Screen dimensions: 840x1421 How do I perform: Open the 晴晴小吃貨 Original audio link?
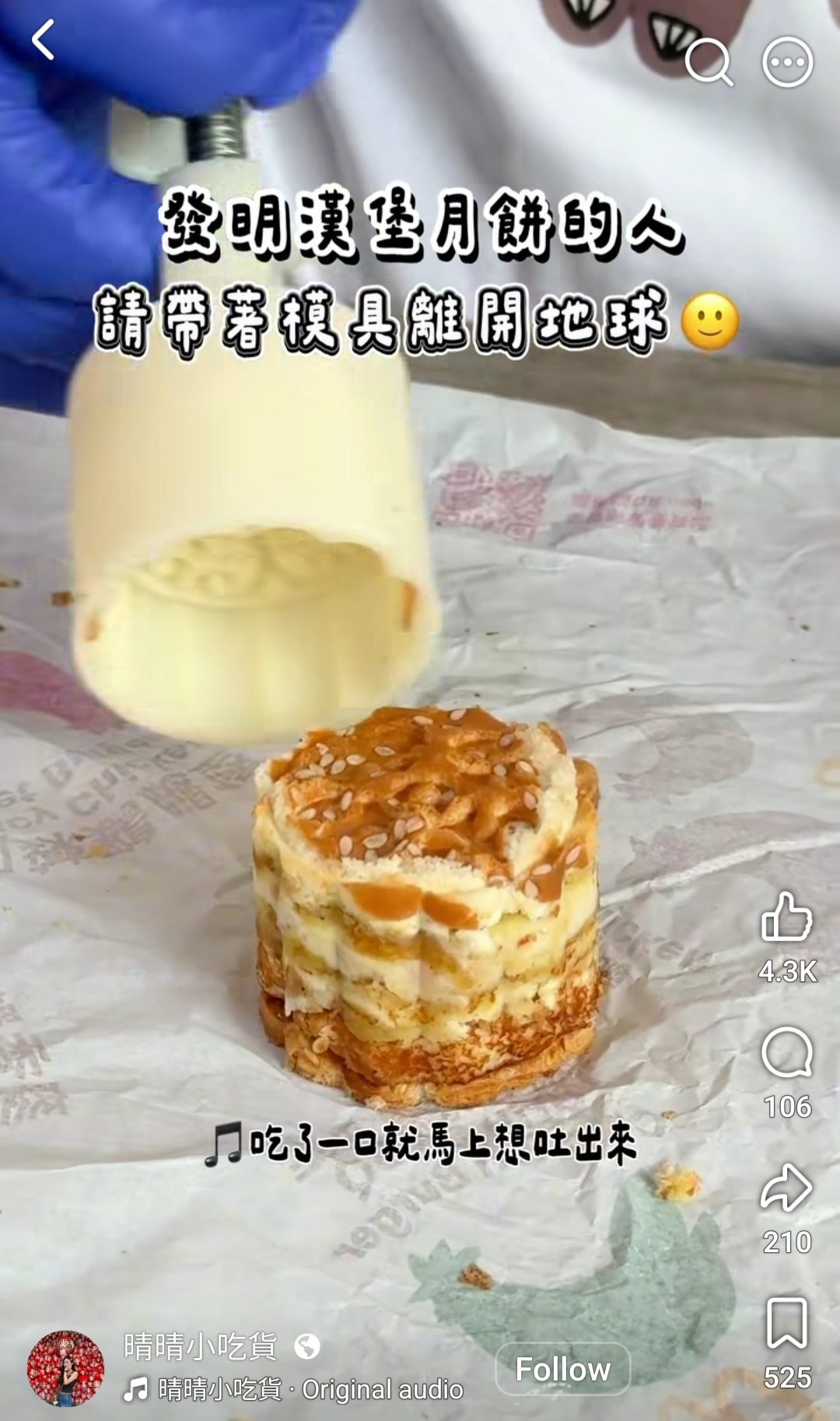[x=293, y=1389]
